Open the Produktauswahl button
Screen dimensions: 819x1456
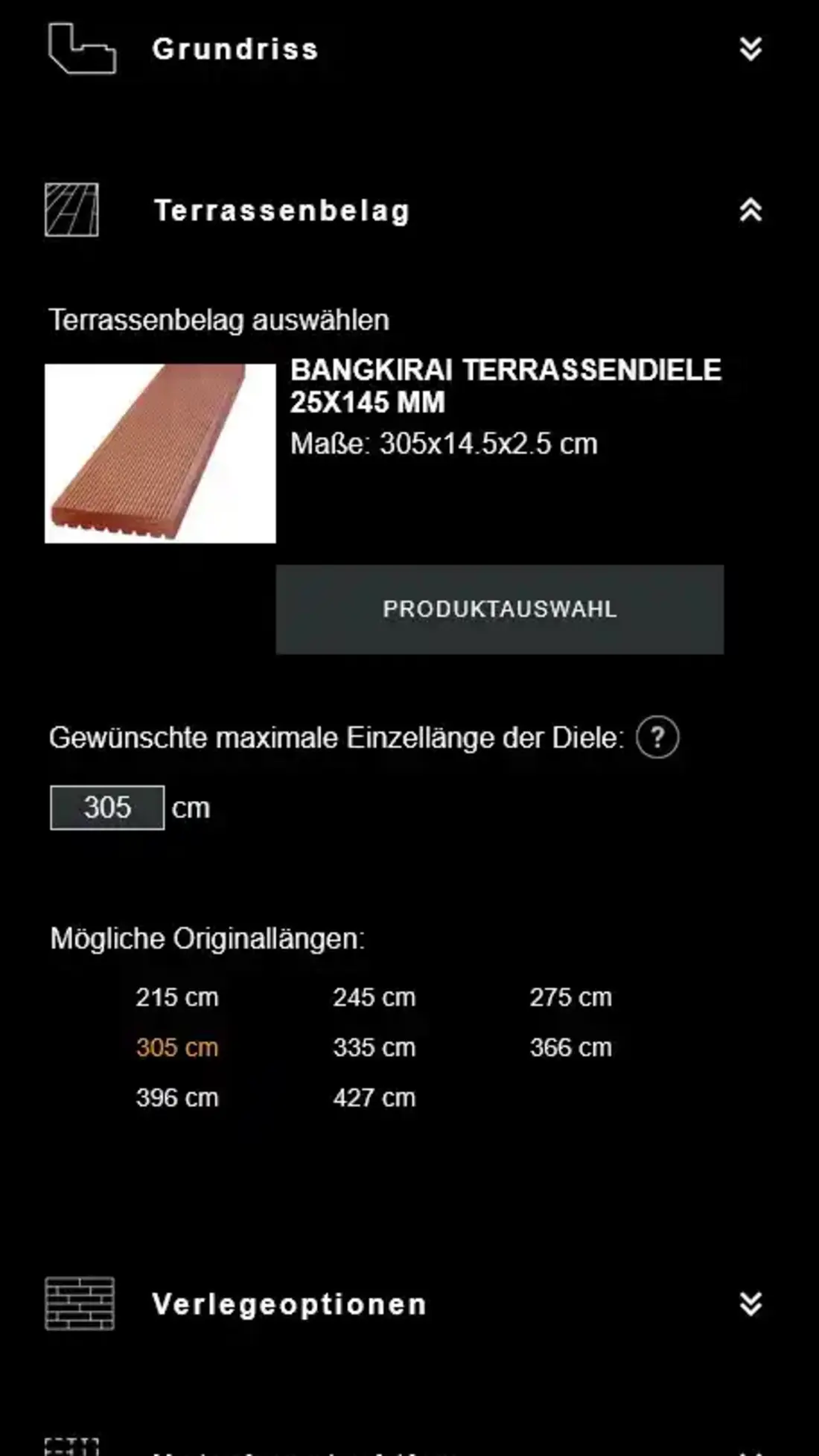(x=500, y=610)
